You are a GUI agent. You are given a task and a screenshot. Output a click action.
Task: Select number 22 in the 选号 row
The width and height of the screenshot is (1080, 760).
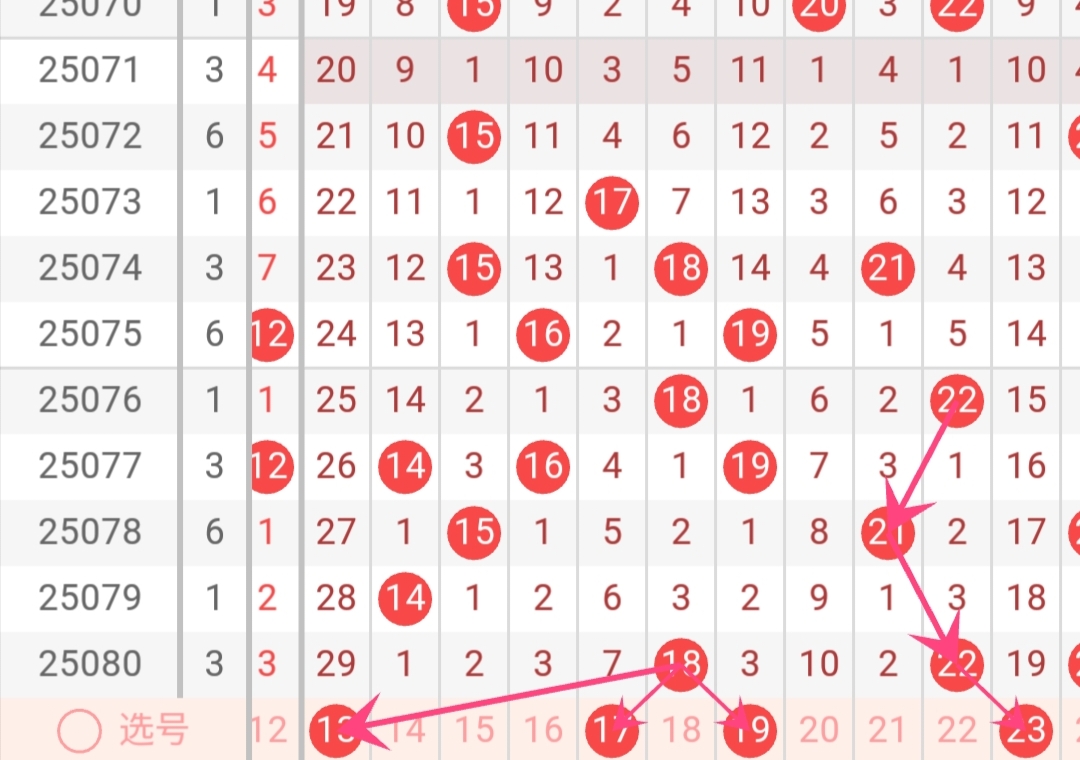pyautogui.click(x=957, y=731)
